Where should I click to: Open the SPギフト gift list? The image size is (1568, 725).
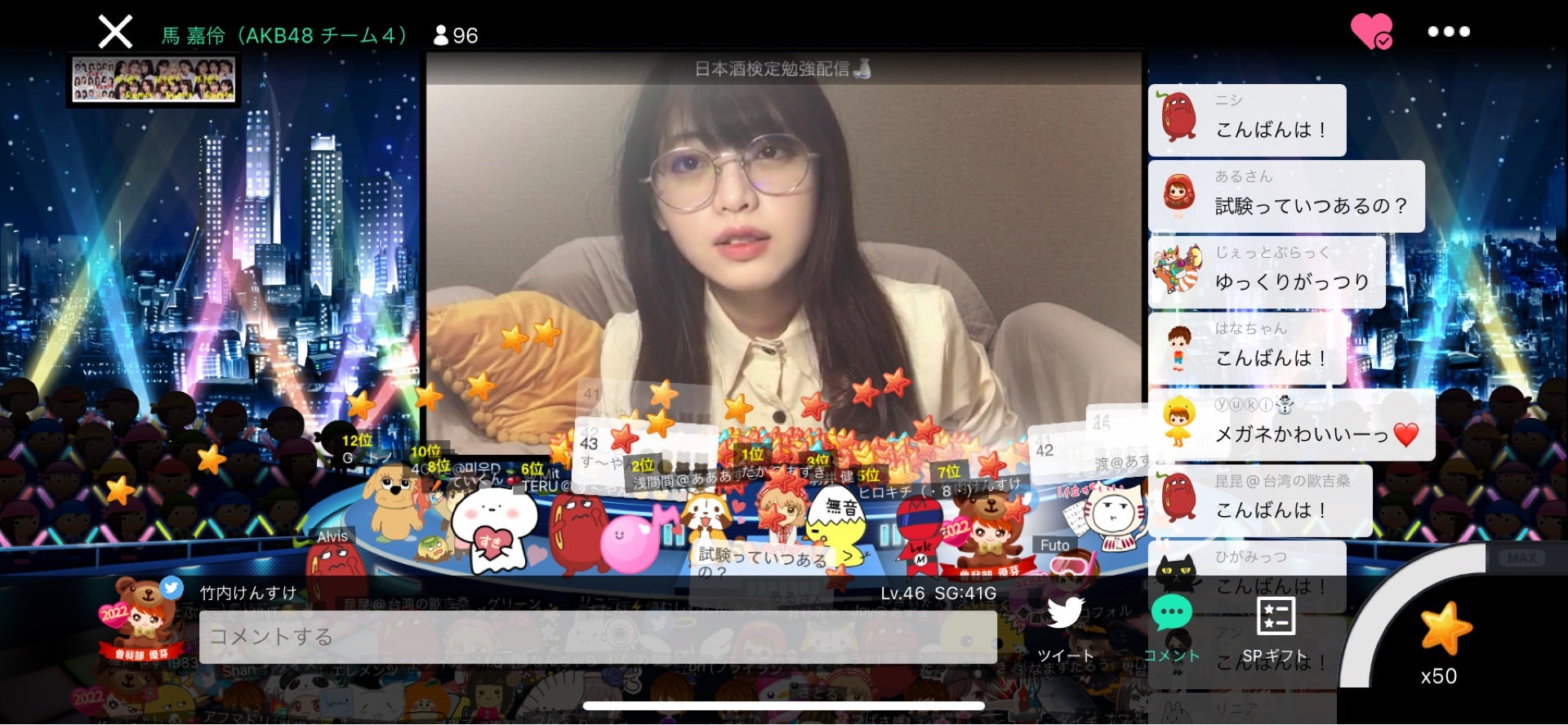click(x=1275, y=630)
